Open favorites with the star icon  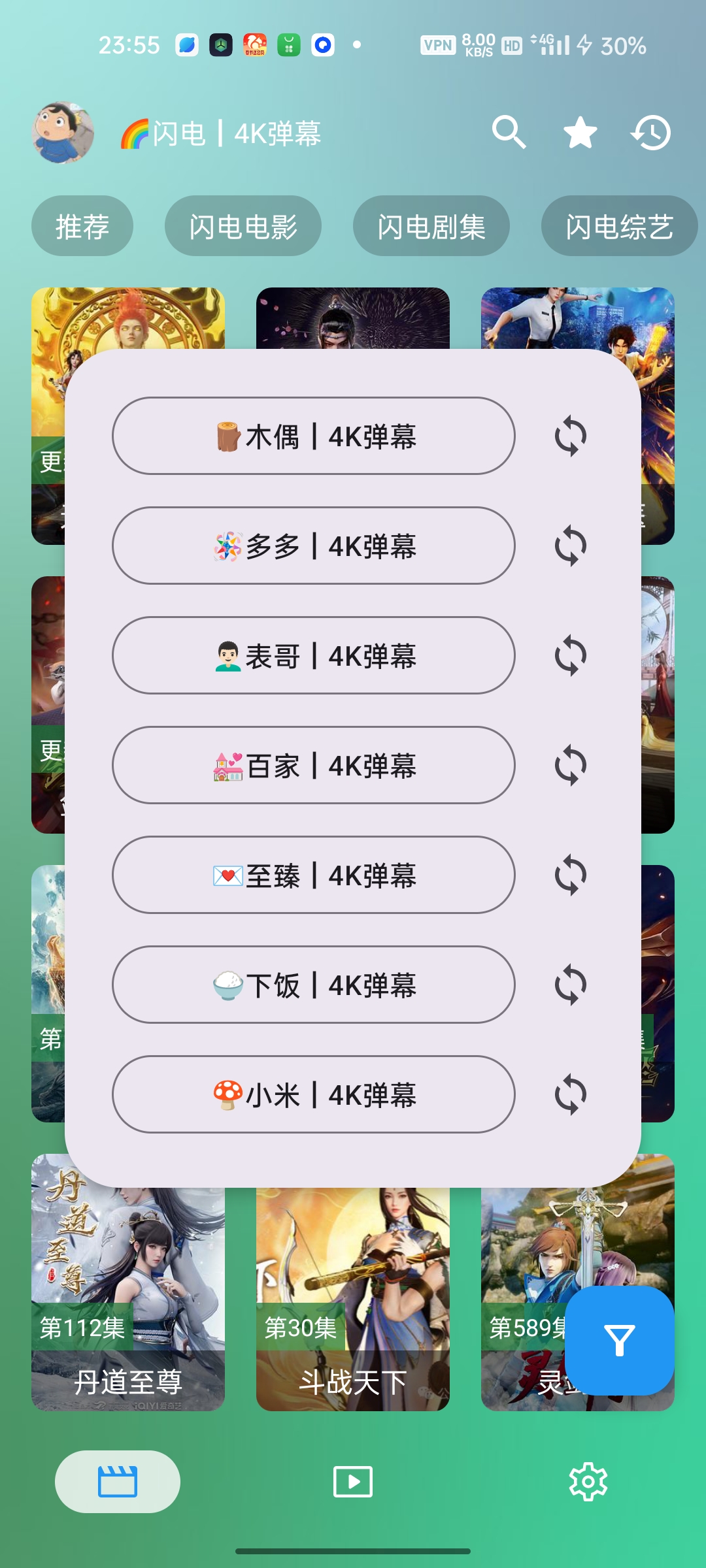[x=580, y=133]
